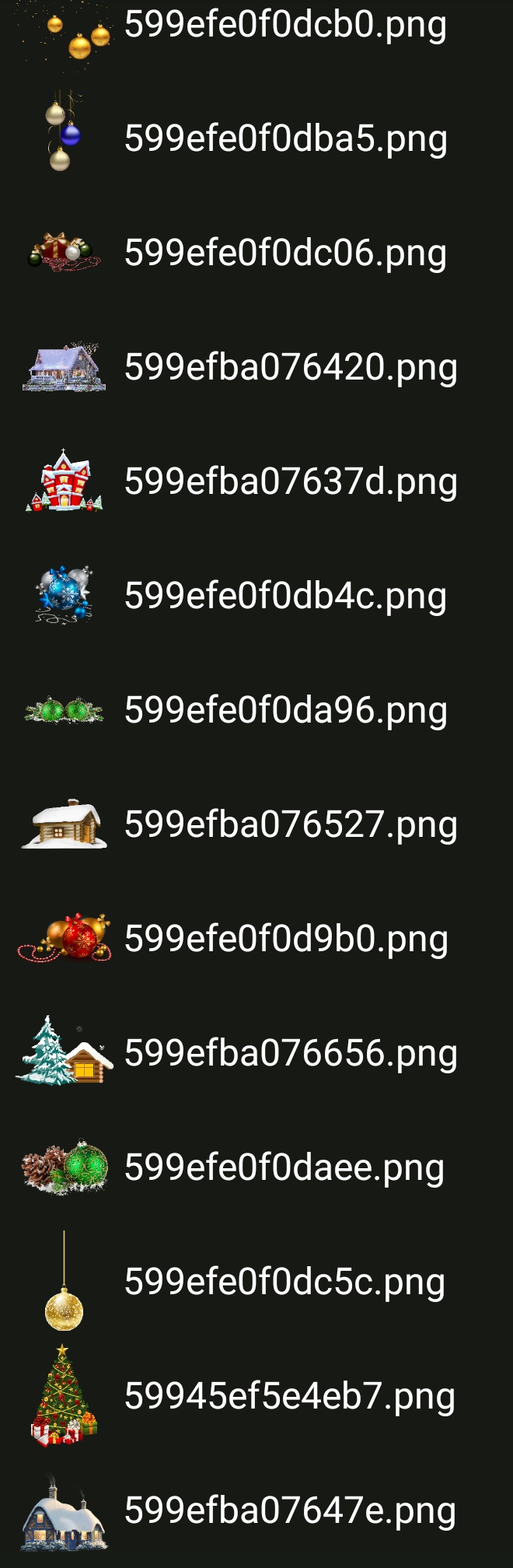Open pinecone ornaments file 599efe0f0daee.png
This screenshot has height=1568, width=513.
coord(284,1167)
